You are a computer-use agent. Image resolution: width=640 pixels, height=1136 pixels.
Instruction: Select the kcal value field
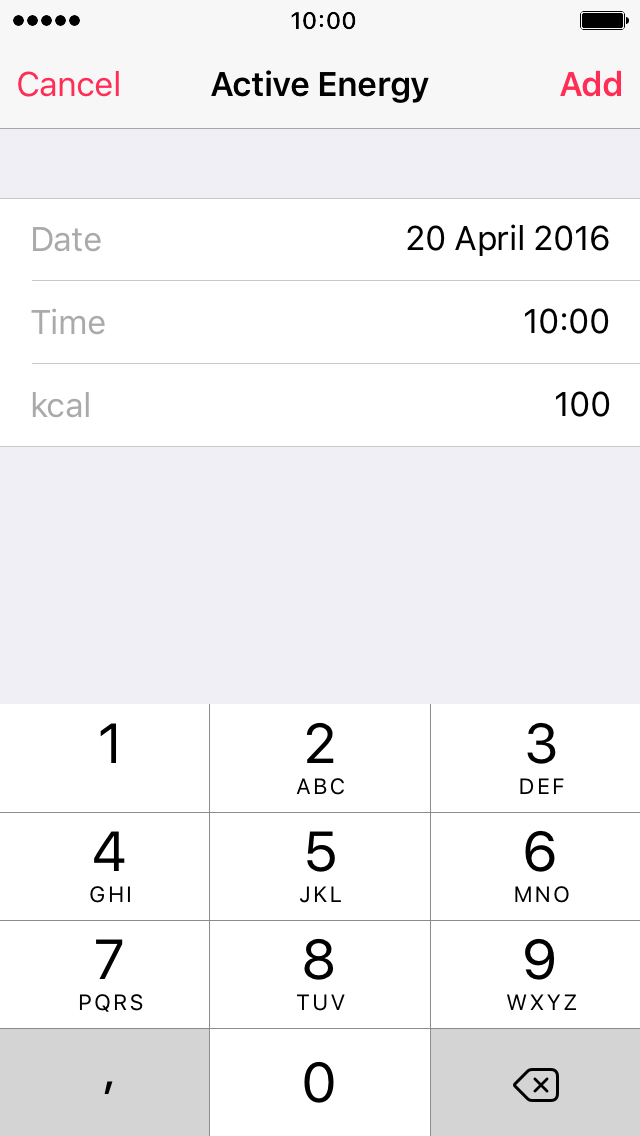coord(320,405)
